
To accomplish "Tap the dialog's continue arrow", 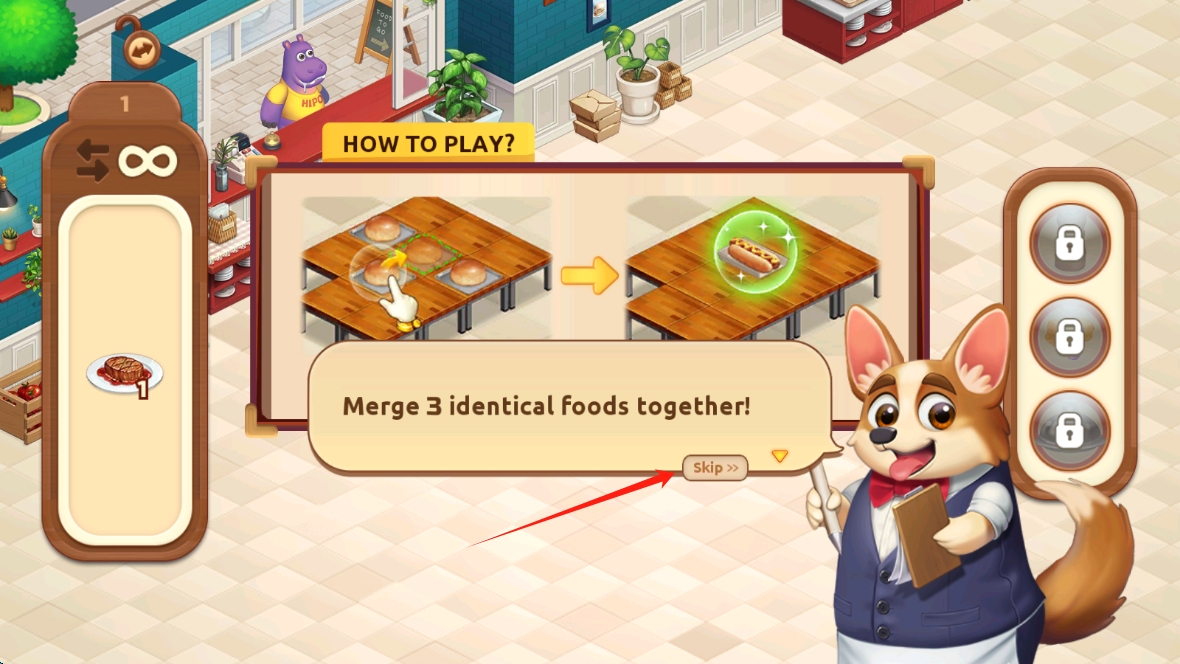I will tap(780, 456).
